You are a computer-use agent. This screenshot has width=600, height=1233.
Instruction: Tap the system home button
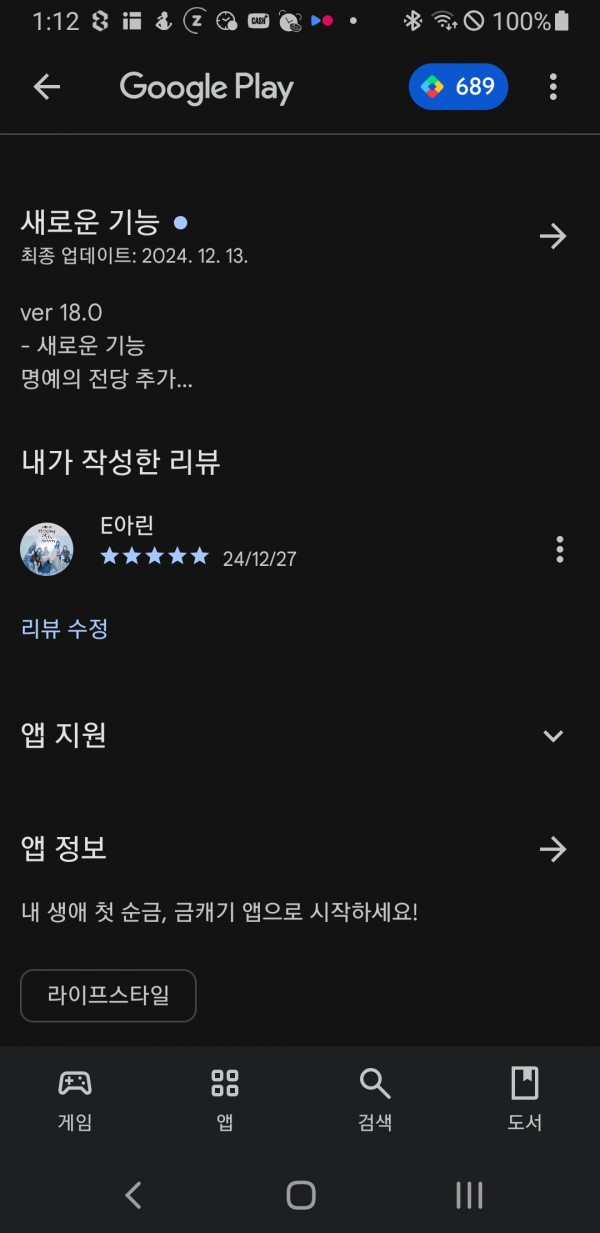[x=300, y=1194]
